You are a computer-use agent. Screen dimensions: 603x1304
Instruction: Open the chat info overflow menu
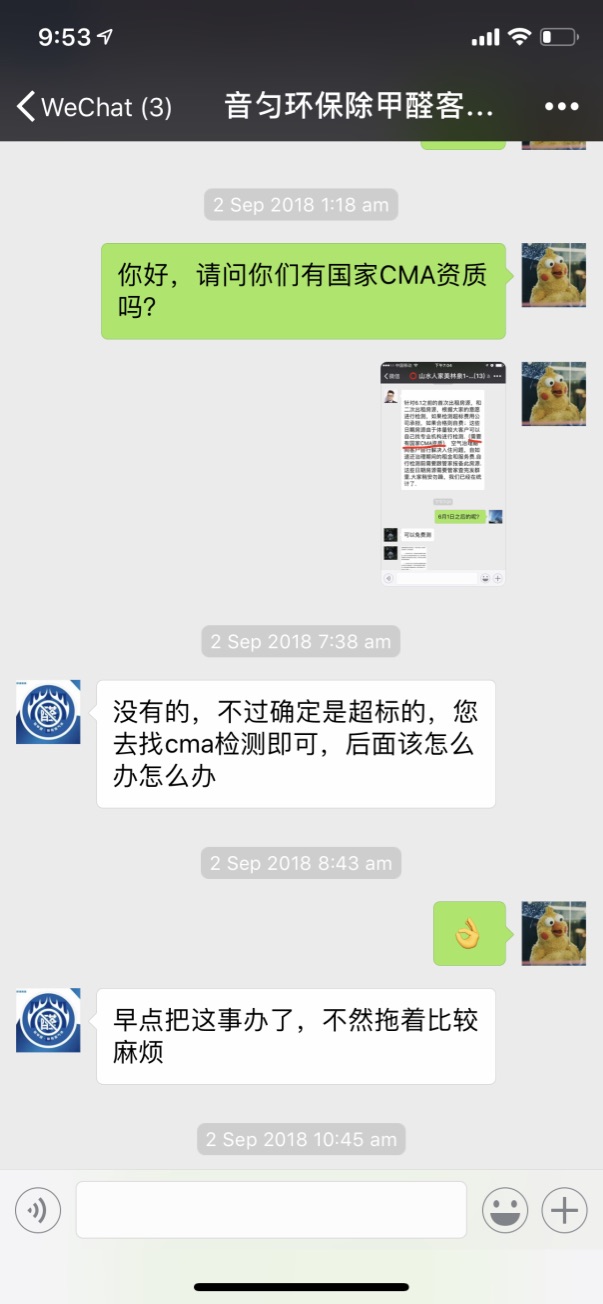tap(561, 106)
